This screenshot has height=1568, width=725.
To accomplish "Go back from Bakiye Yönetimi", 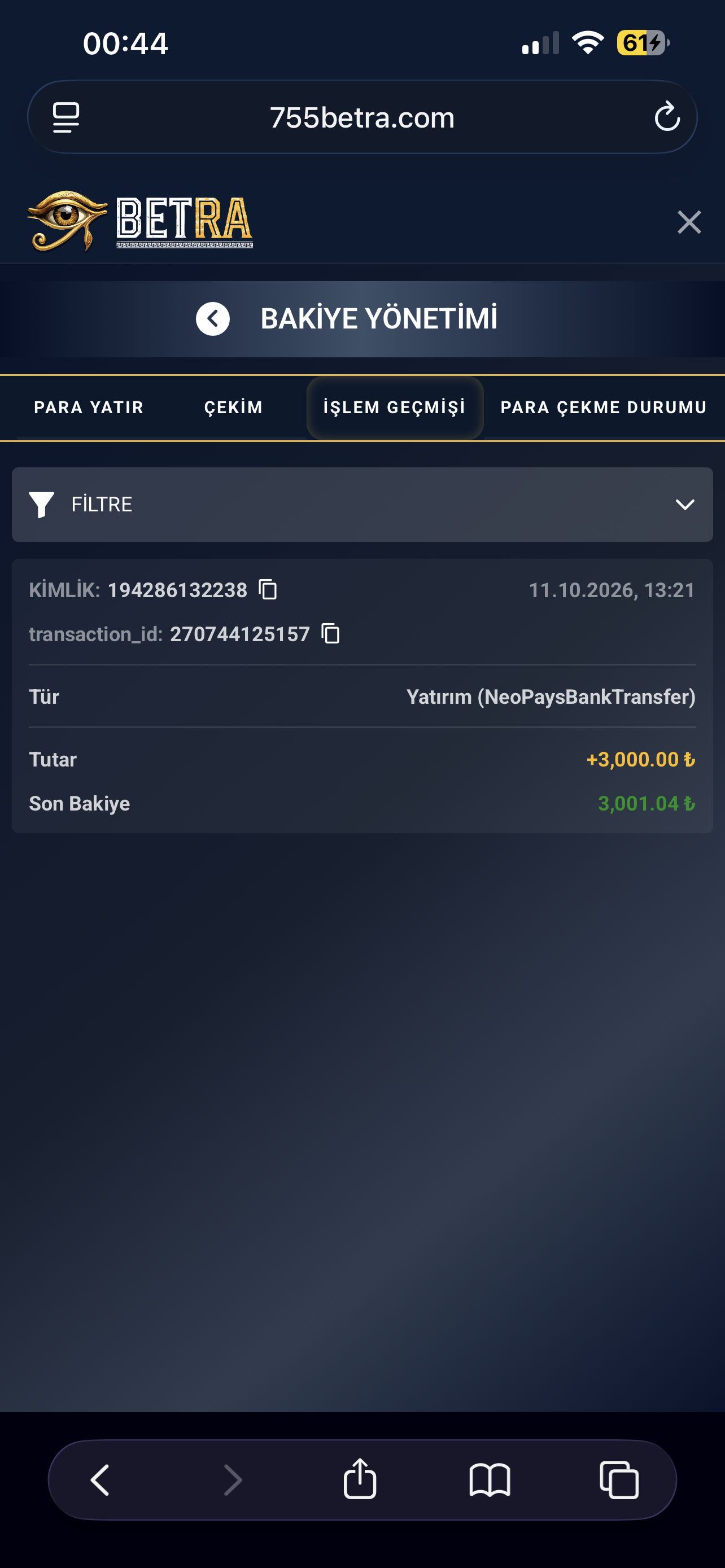I will pos(212,318).
